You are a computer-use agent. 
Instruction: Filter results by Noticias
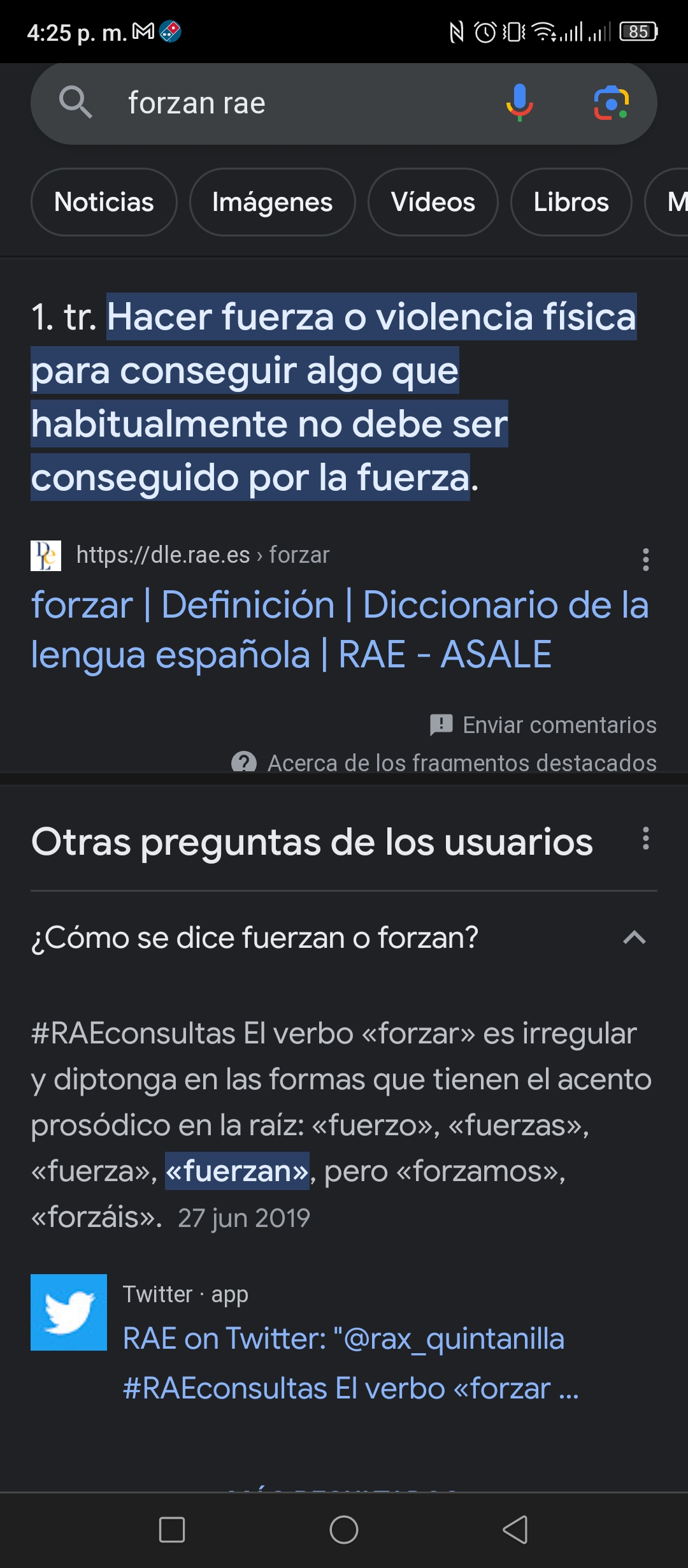pos(104,202)
